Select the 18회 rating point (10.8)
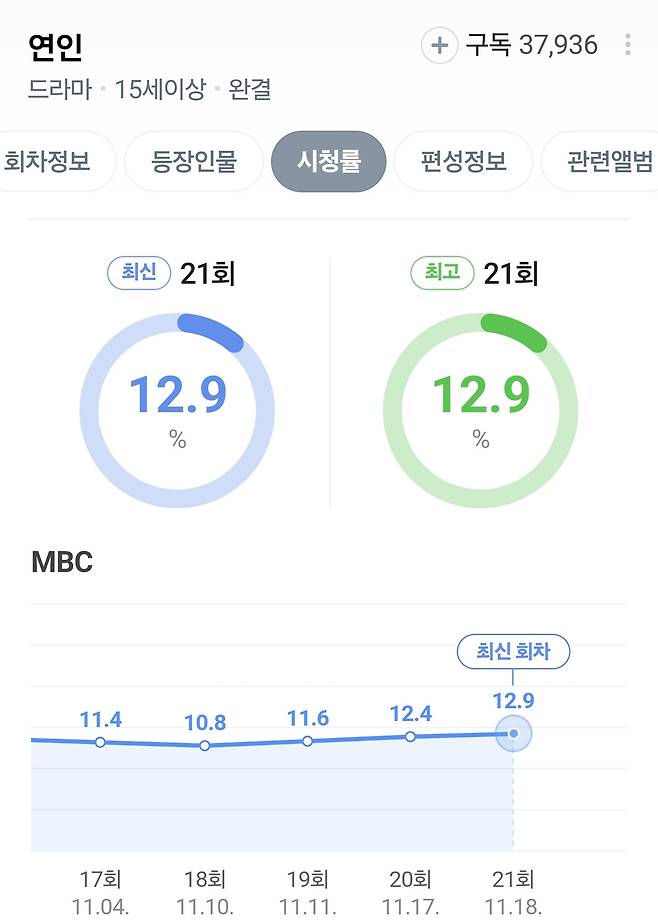The height and width of the screenshot is (923, 658). coord(204,746)
